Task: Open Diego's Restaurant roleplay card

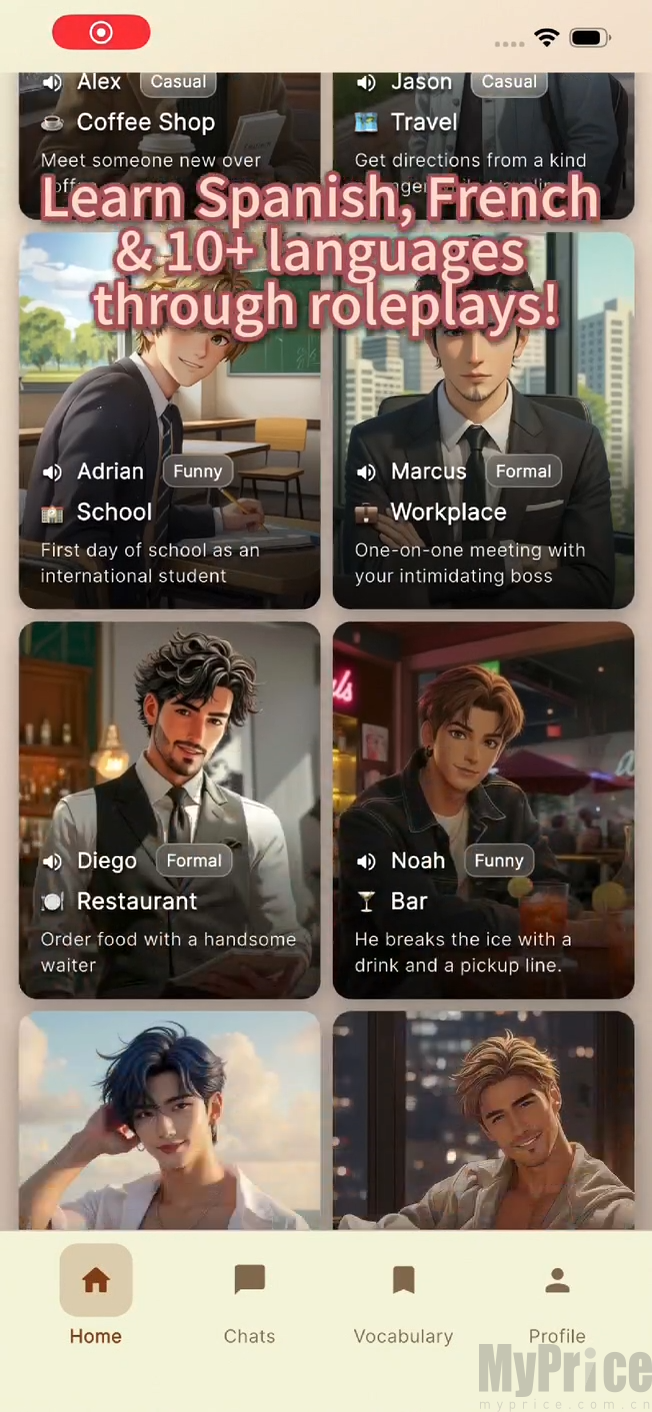Action: 170,810
